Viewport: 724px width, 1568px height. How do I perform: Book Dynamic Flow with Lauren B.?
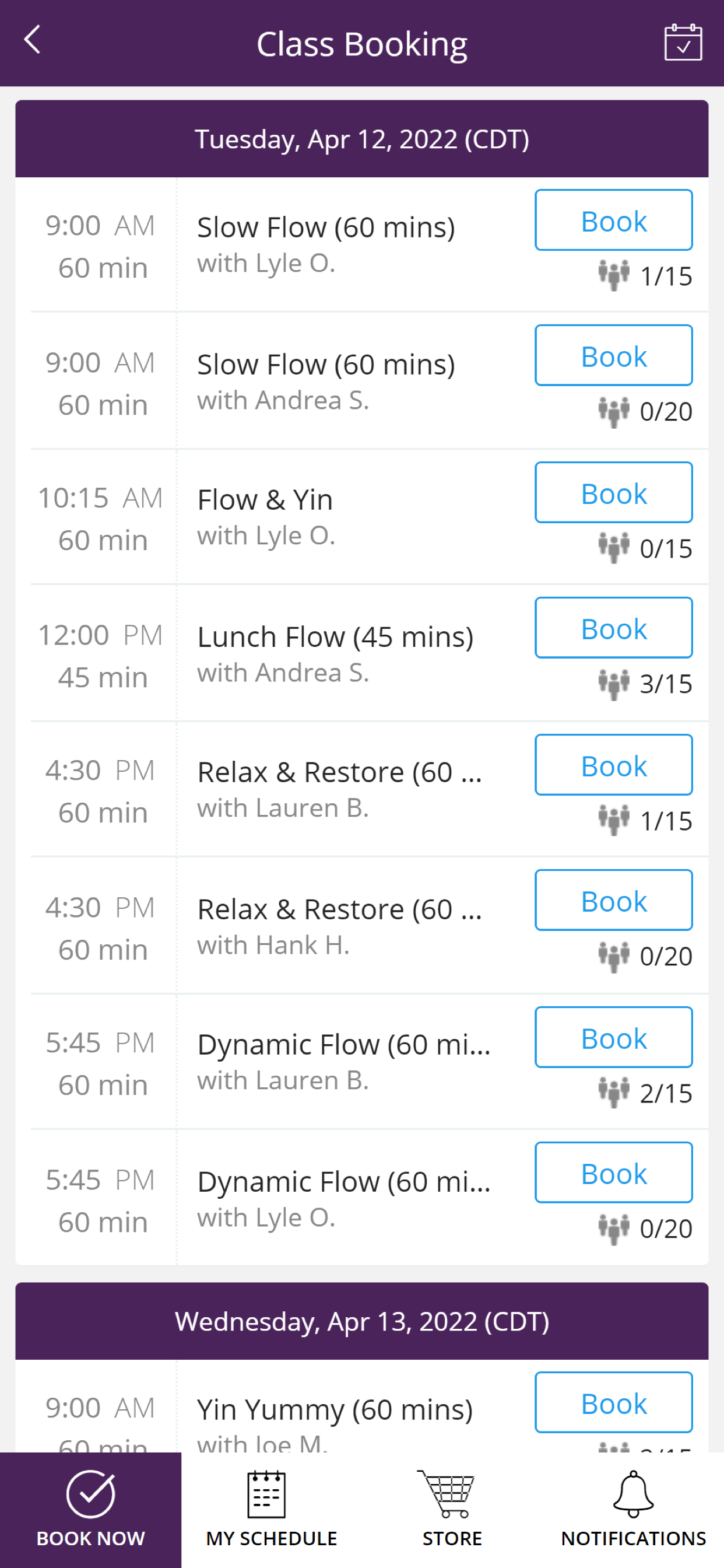(x=613, y=1037)
